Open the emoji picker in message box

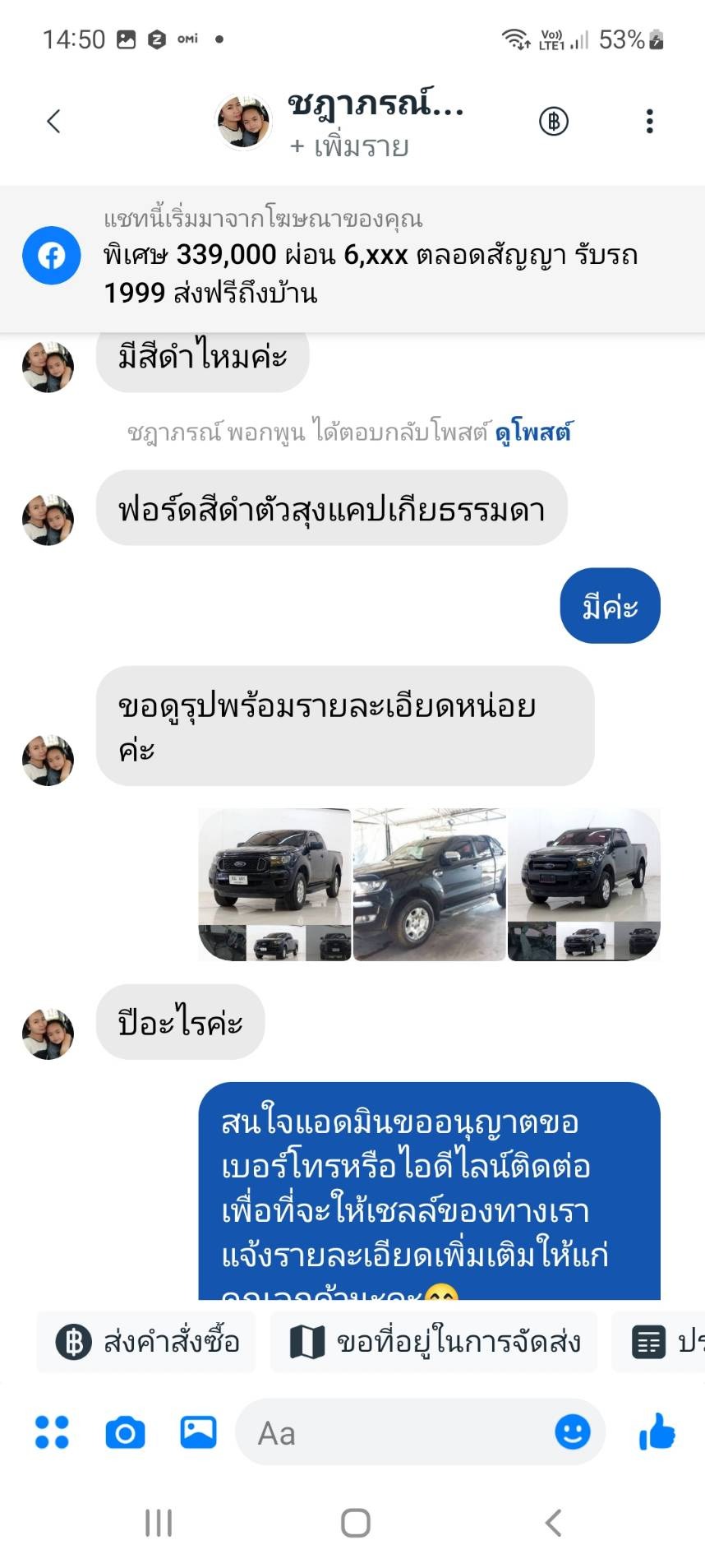[x=572, y=1432]
